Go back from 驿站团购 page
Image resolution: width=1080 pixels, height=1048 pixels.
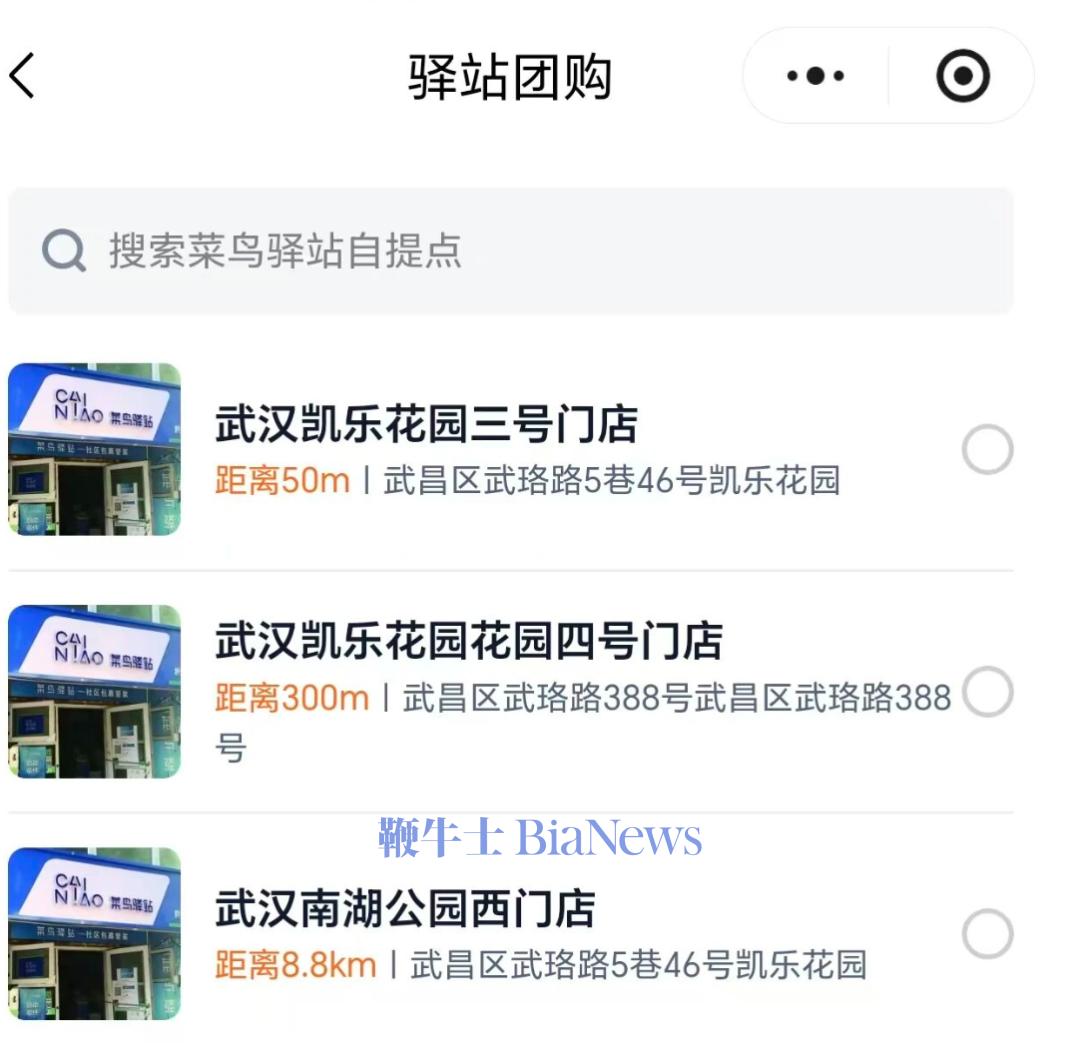[x=22, y=76]
